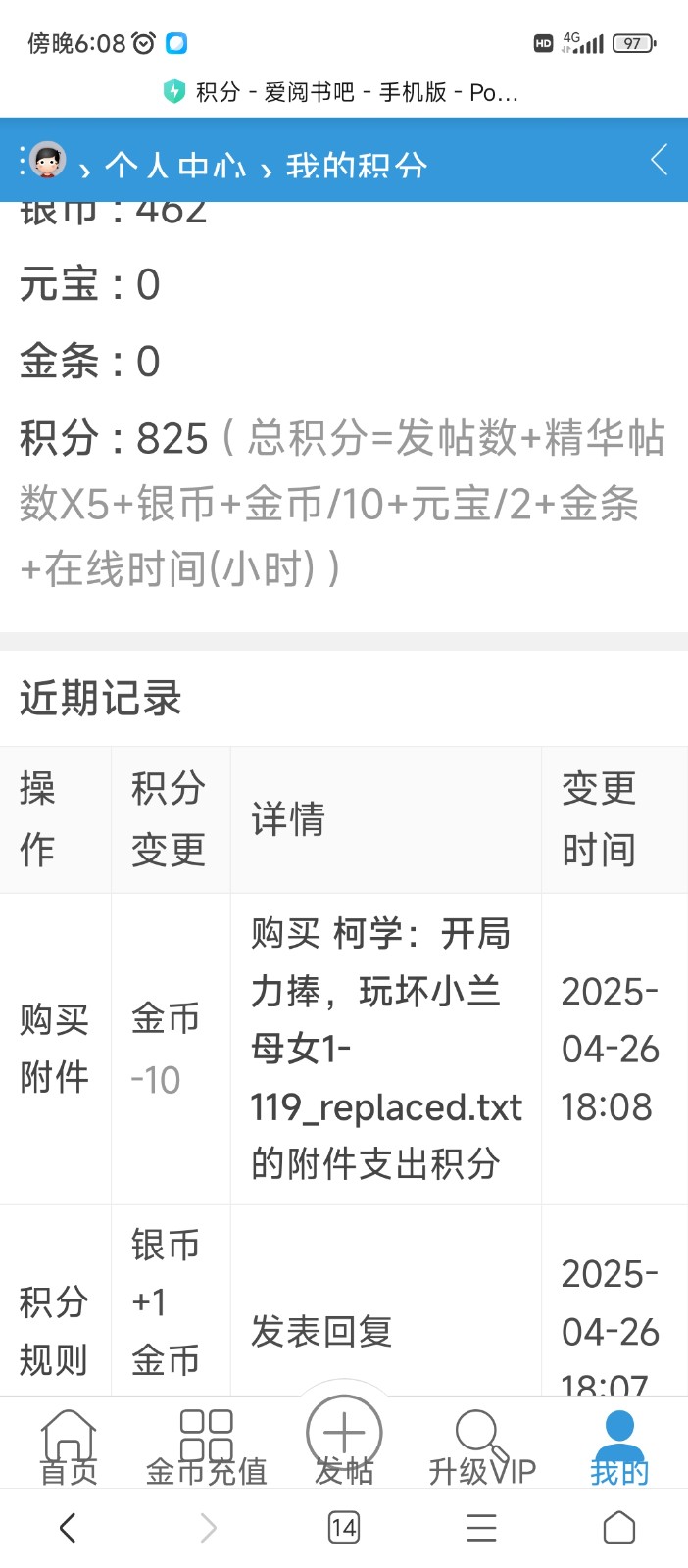Screen dimensions: 688x1568
Task: Select the 我的 tab
Action: [618, 1445]
